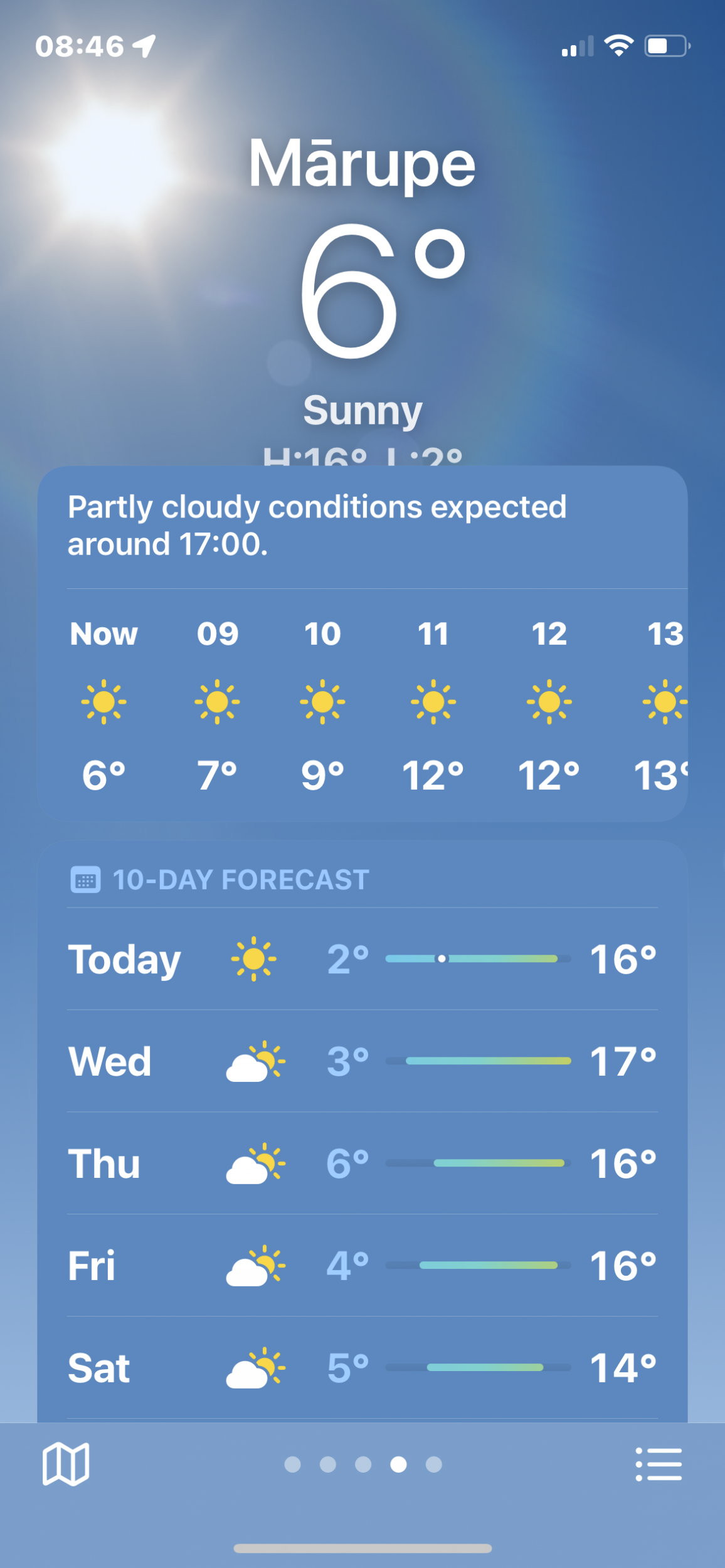
Task: Open Today's forecast details
Action: [x=362, y=960]
